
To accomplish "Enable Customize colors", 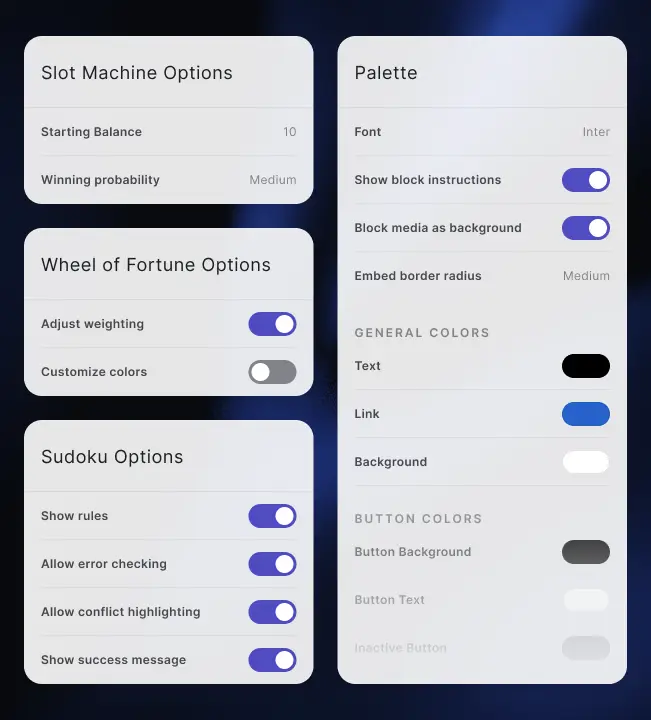I will click(x=272, y=372).
